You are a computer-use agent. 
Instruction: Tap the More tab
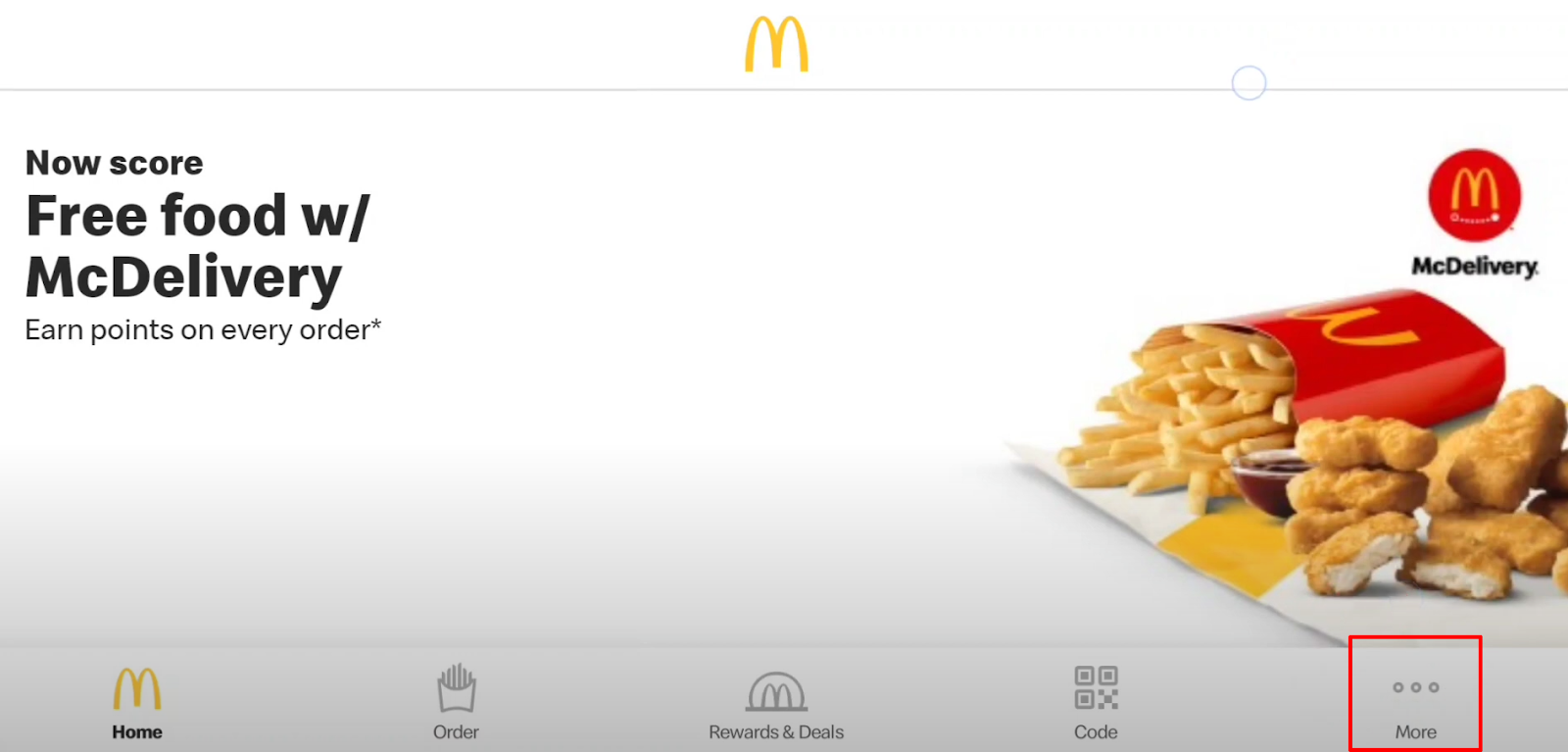(1415, 703)
